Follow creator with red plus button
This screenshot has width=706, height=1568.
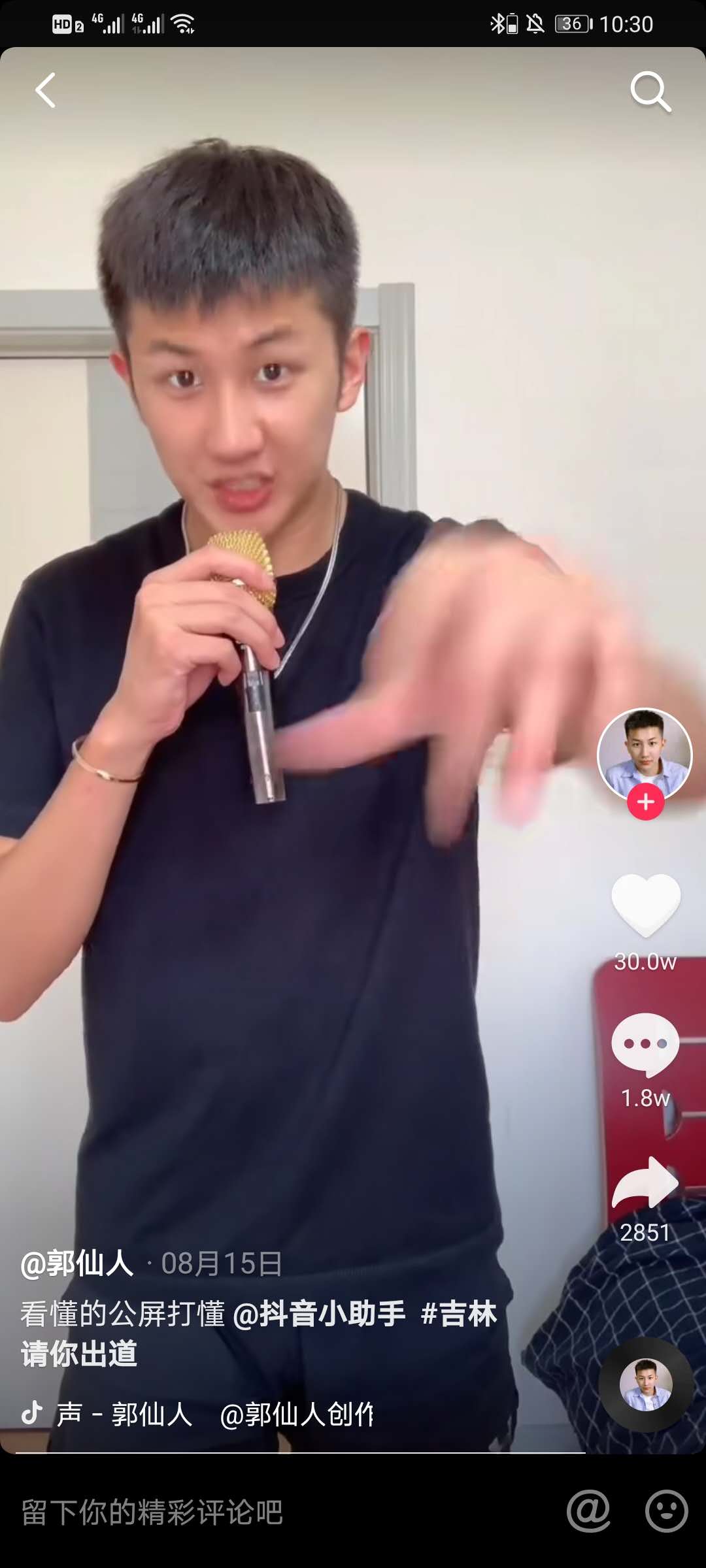(645, 802)
